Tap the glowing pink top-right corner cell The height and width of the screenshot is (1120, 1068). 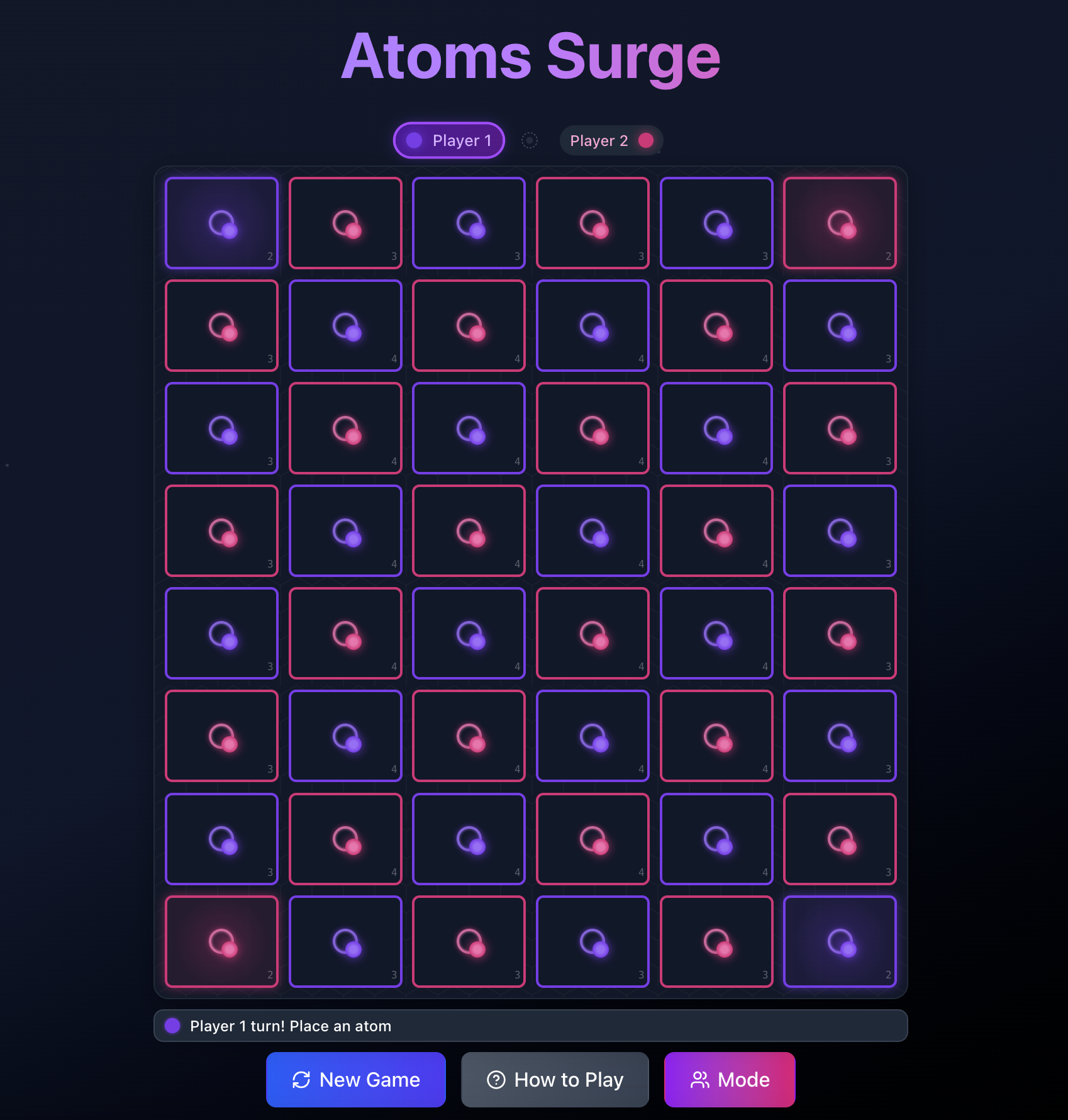pos(840,223)
